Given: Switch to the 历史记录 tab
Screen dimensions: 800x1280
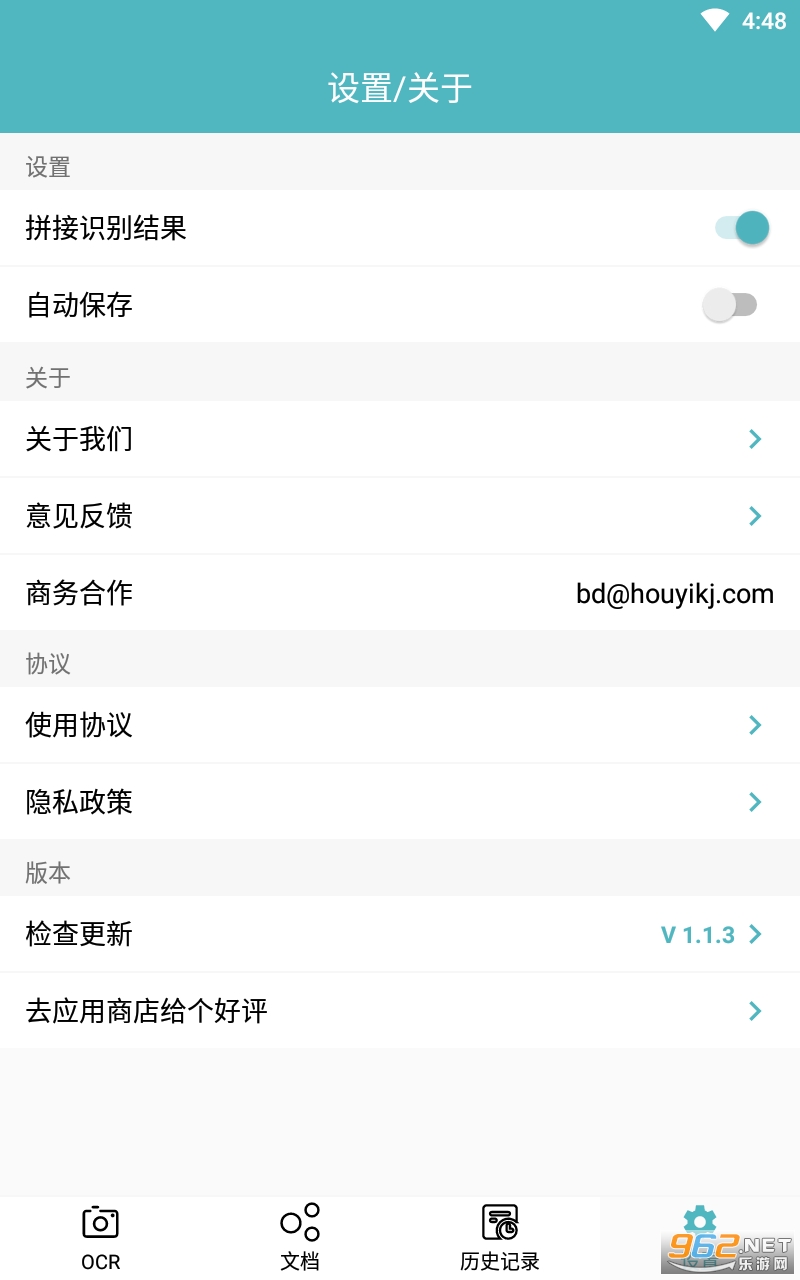Looking at the screenshot, I should pyautogui.click(x=500, y=1238).
